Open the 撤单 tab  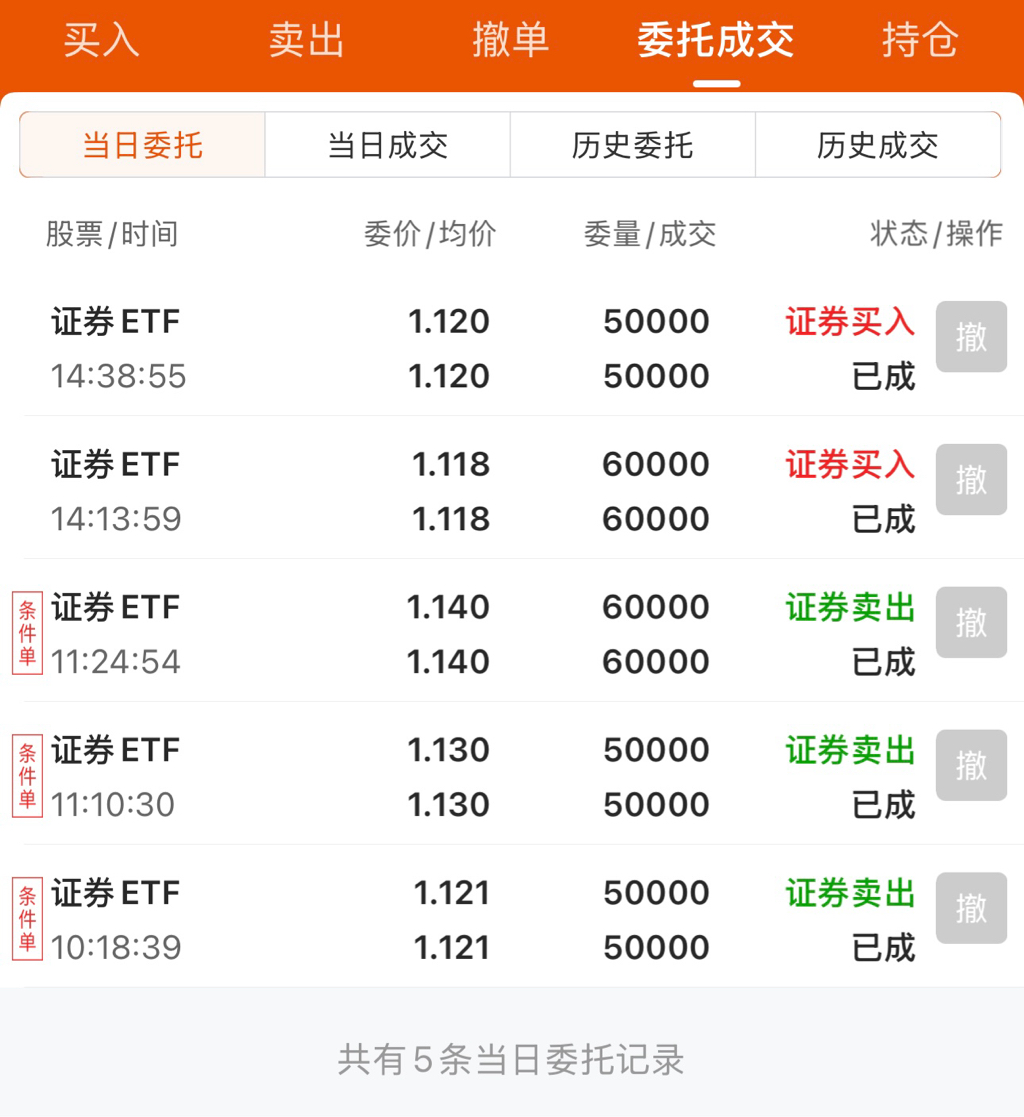tap(510, 41)
